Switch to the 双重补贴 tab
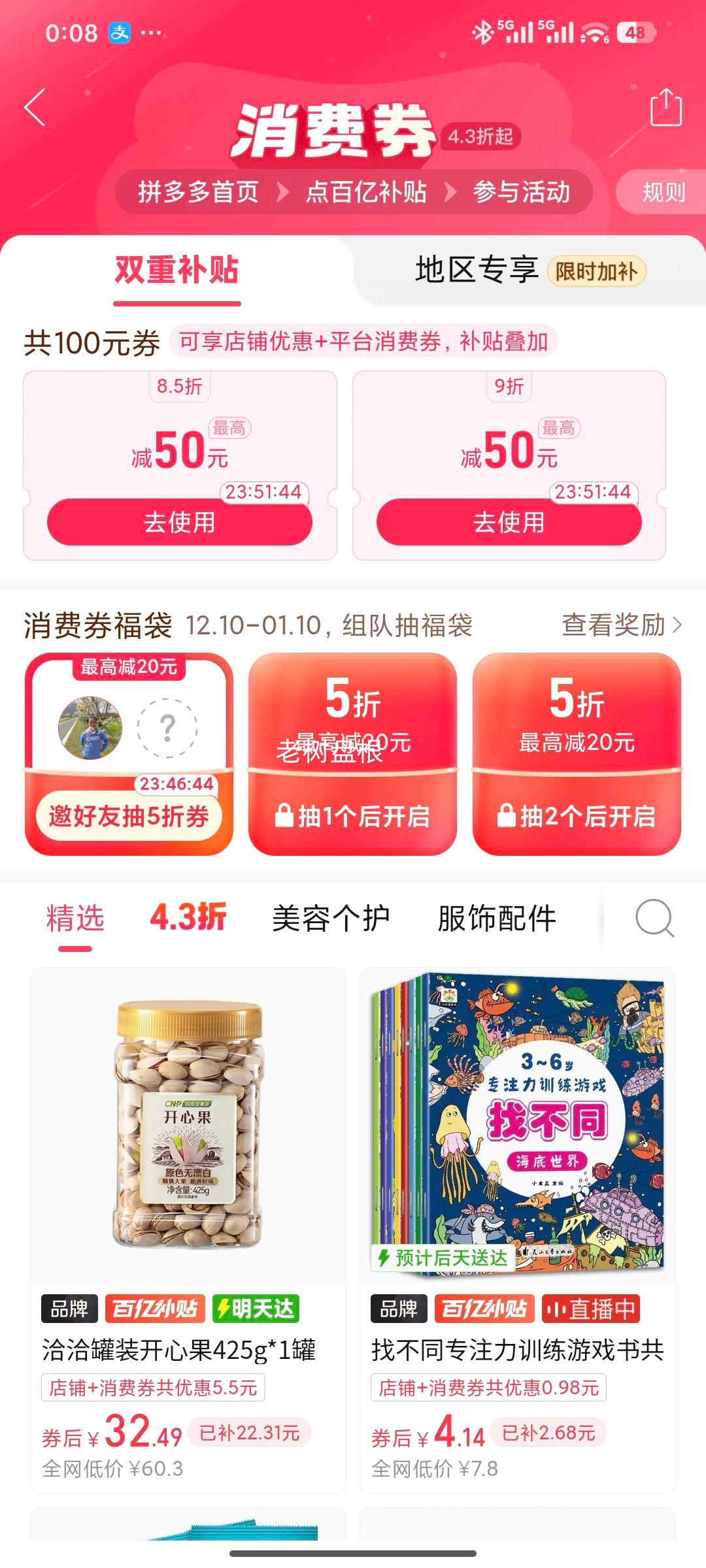The height and width of the screenshot is (1568, 706). click(x=176, y=270)
